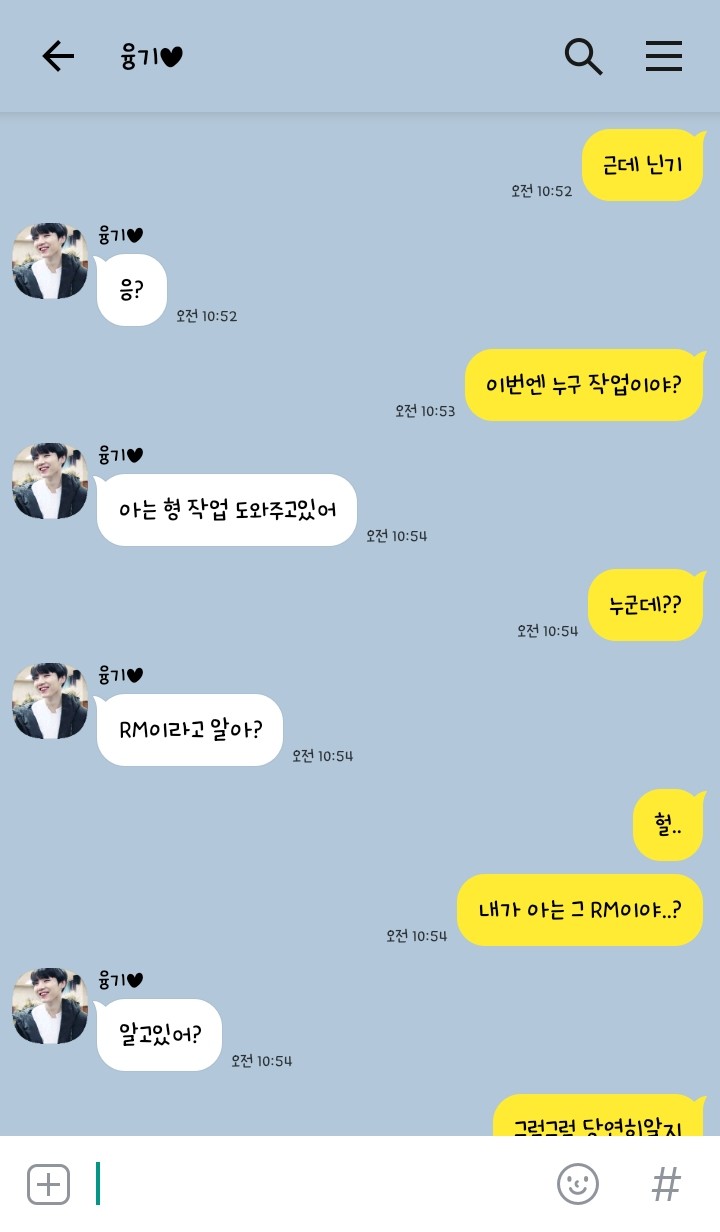Go back from chat with 융기
The image size is (720, 1232).
point(58,57)
